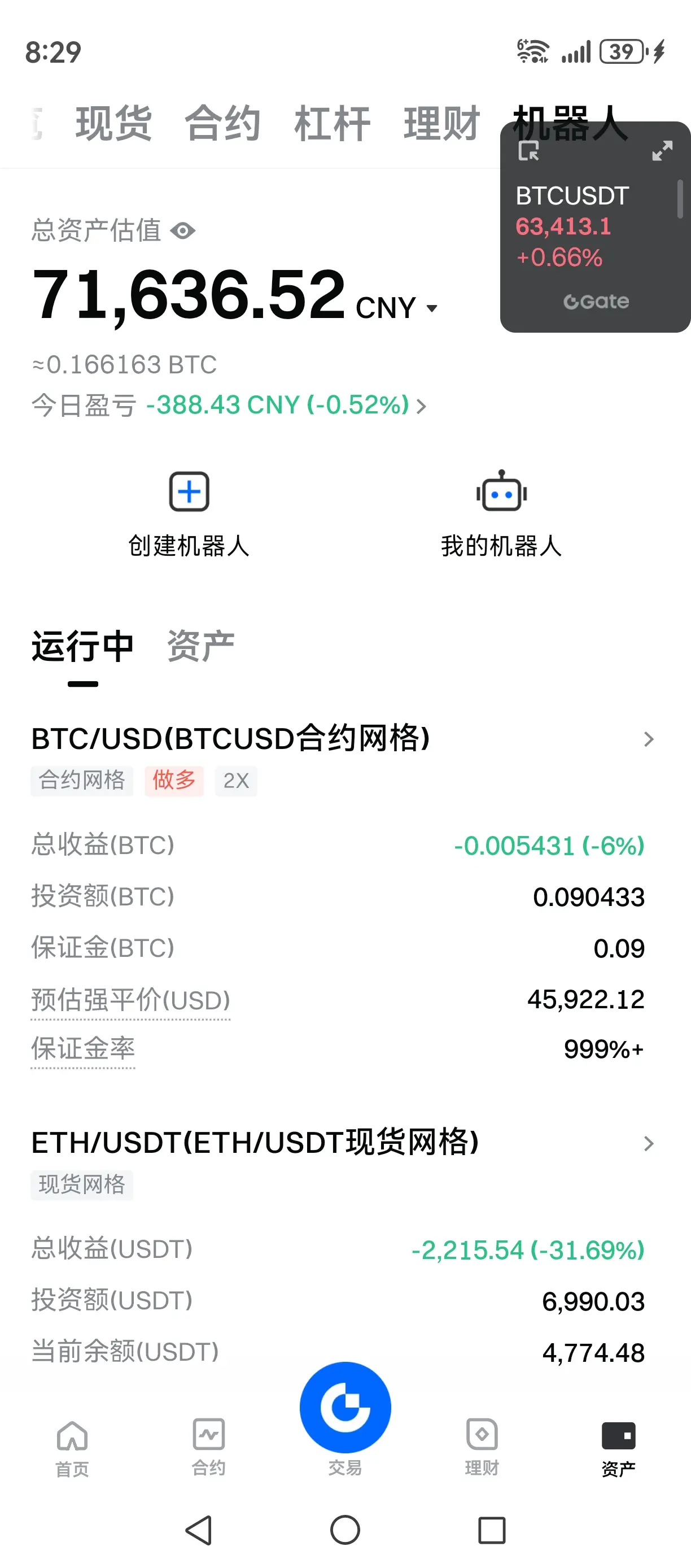The height and width of the screenshot is (1568, 691).
Task: Tap 创建机器人 to create a bot
Action: click(189, 514)
